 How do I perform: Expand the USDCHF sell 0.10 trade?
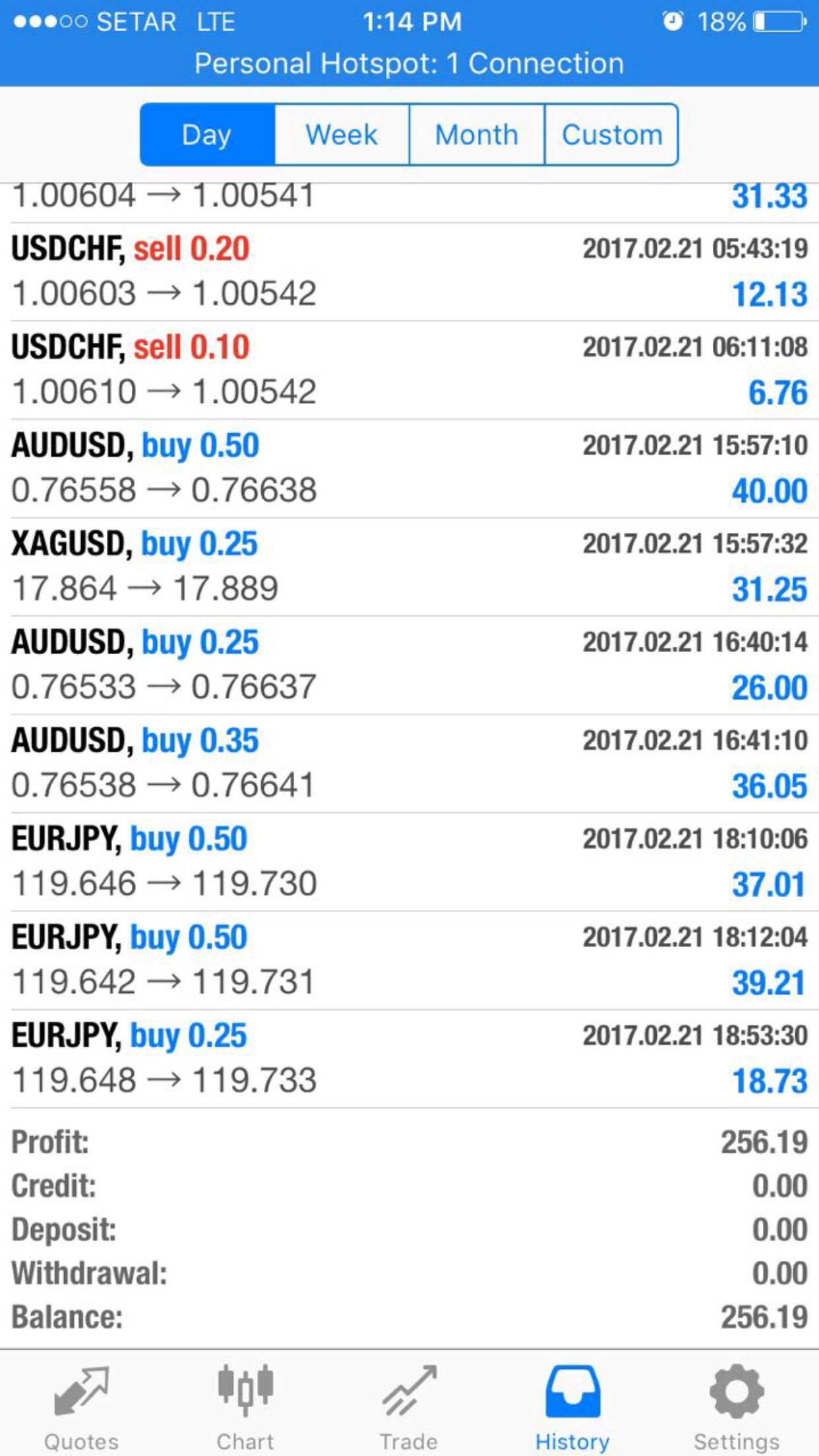409,371
